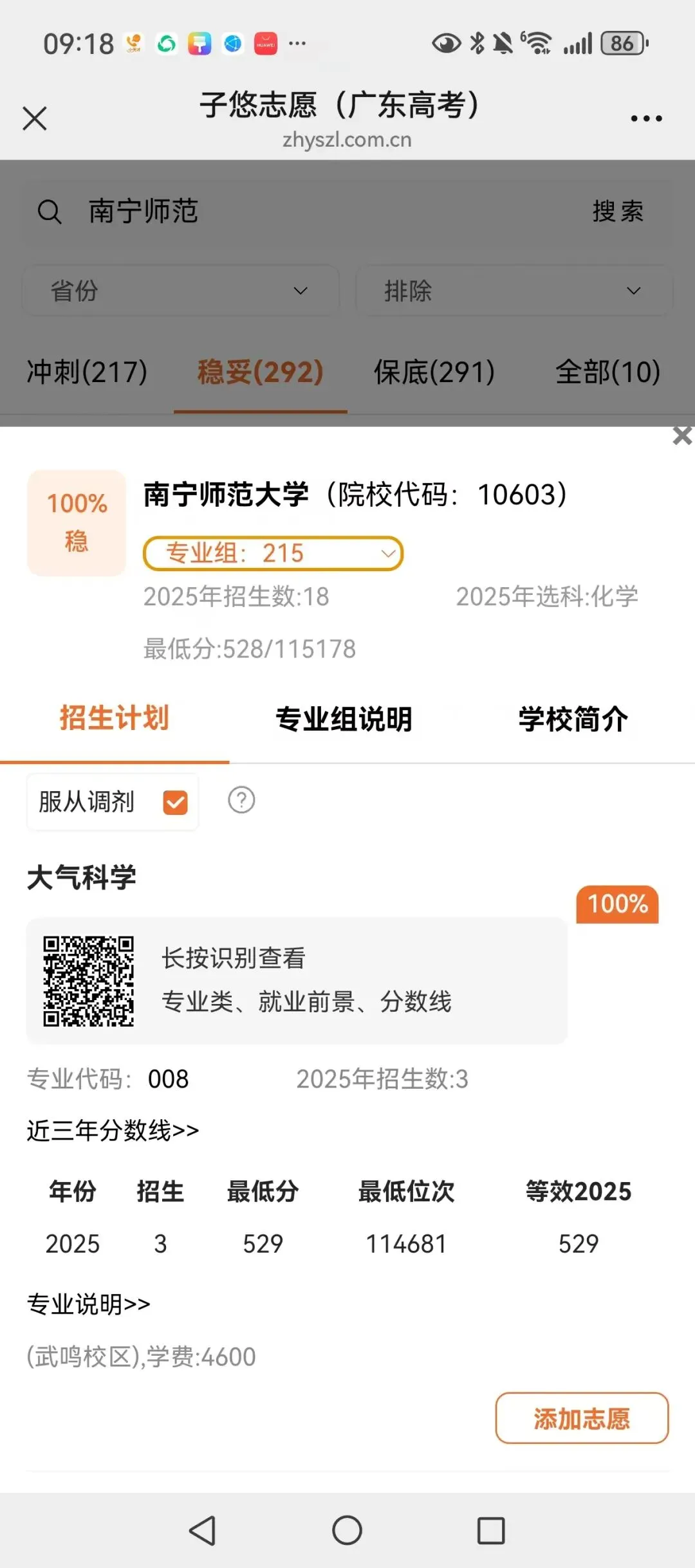The height and width of the screenshot is (1568, 695).
Task: Dismiss the school detail popup
Action: (682, 436)
